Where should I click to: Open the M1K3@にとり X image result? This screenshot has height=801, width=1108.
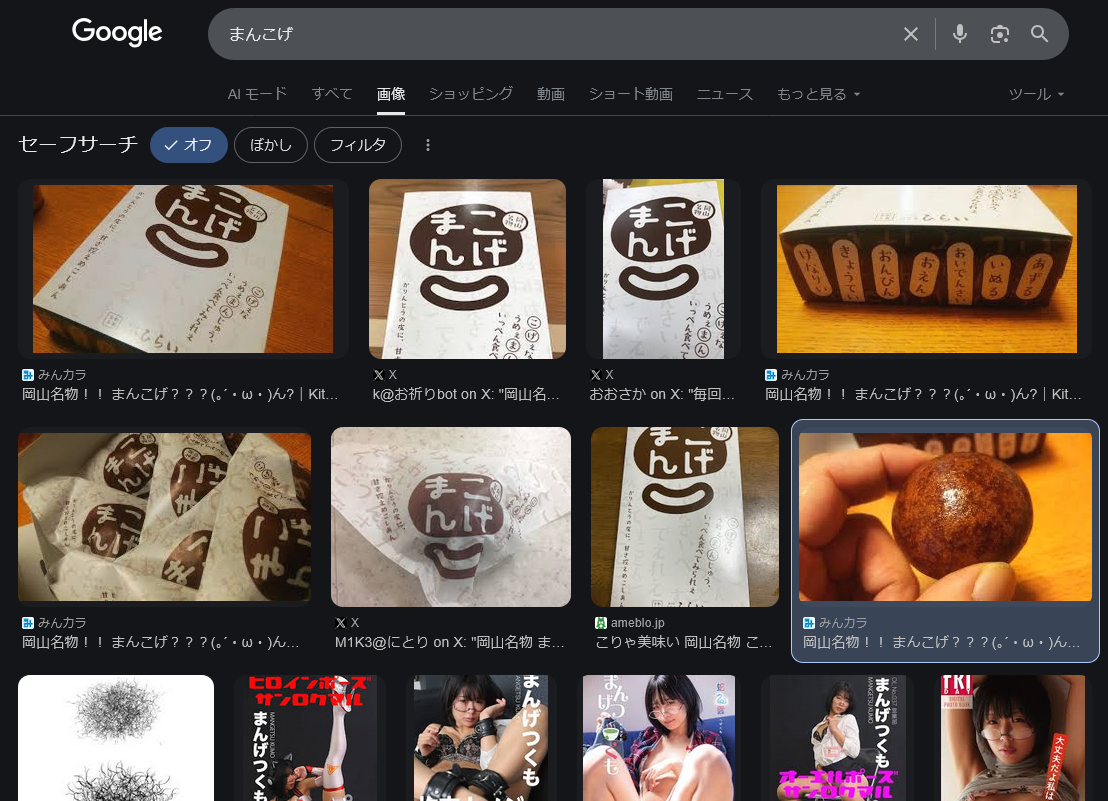(x=450, y=517)
